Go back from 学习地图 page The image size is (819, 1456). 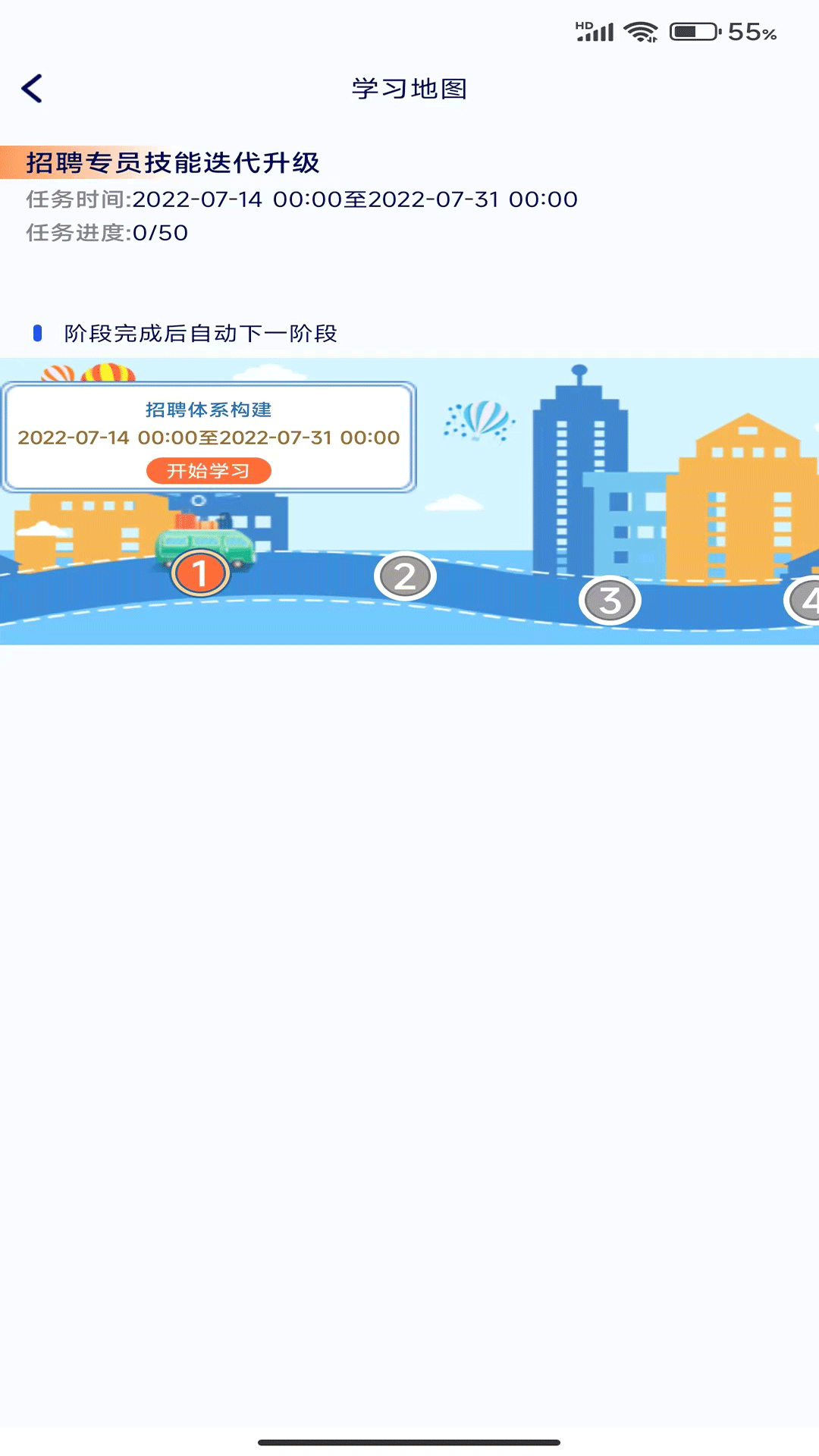(x=32, y=89)
